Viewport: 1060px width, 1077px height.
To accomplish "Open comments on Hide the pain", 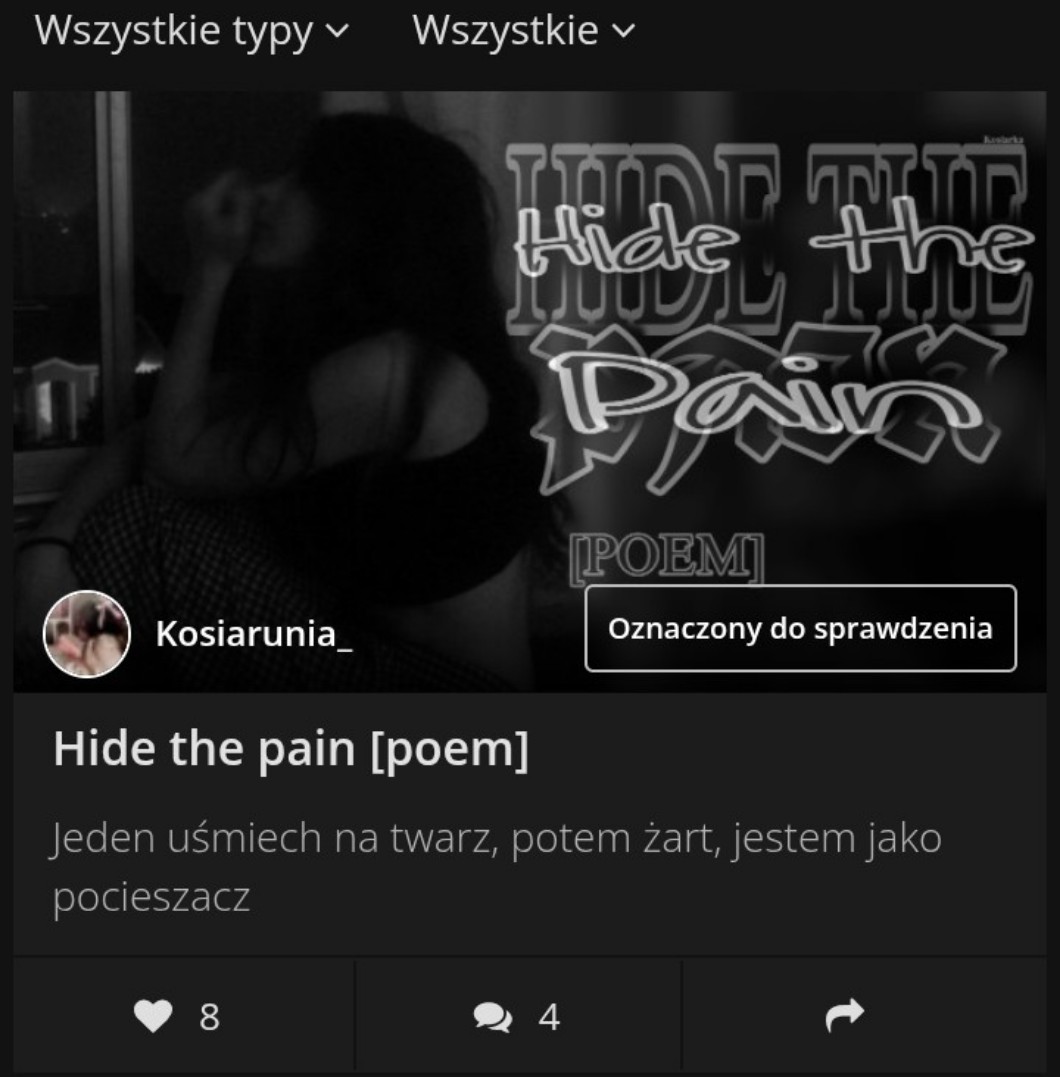I will pyautogui.click(x=518, y=1016).
